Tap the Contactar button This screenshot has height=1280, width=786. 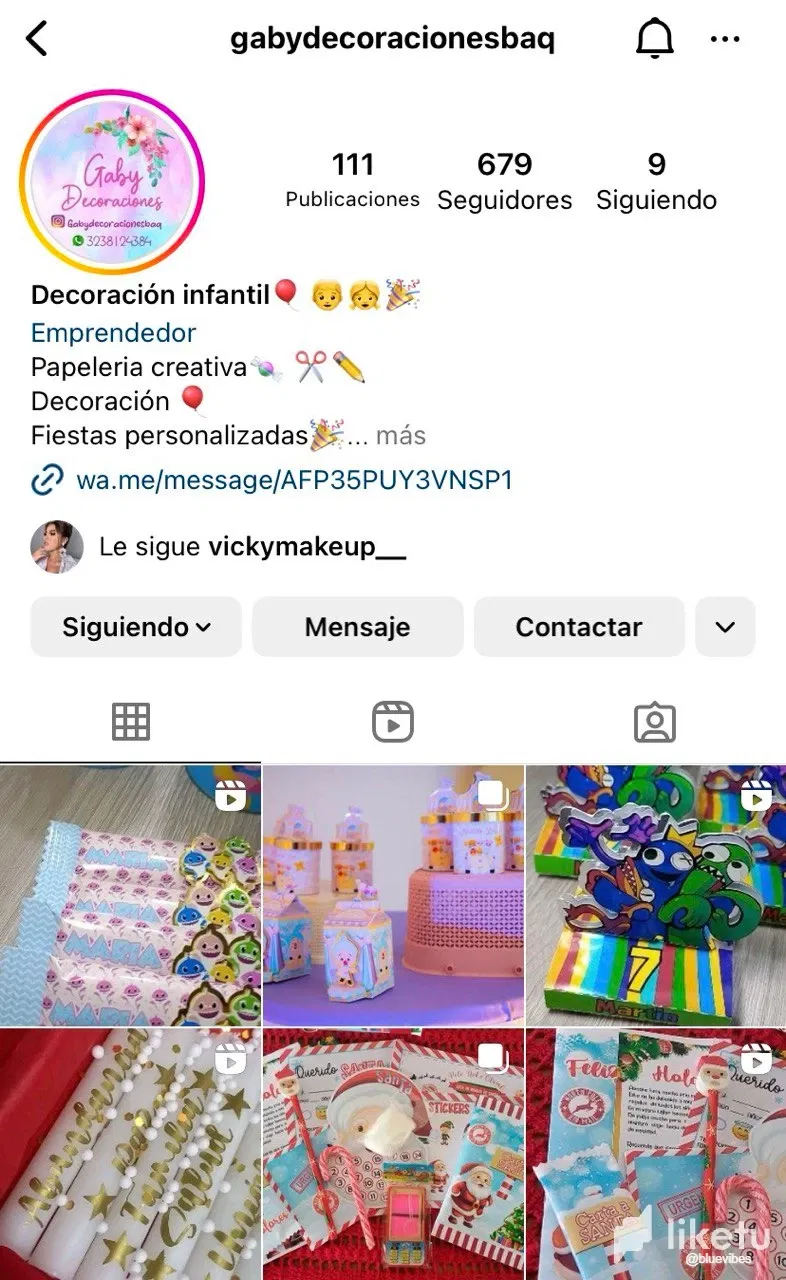[x=578, y=627]
